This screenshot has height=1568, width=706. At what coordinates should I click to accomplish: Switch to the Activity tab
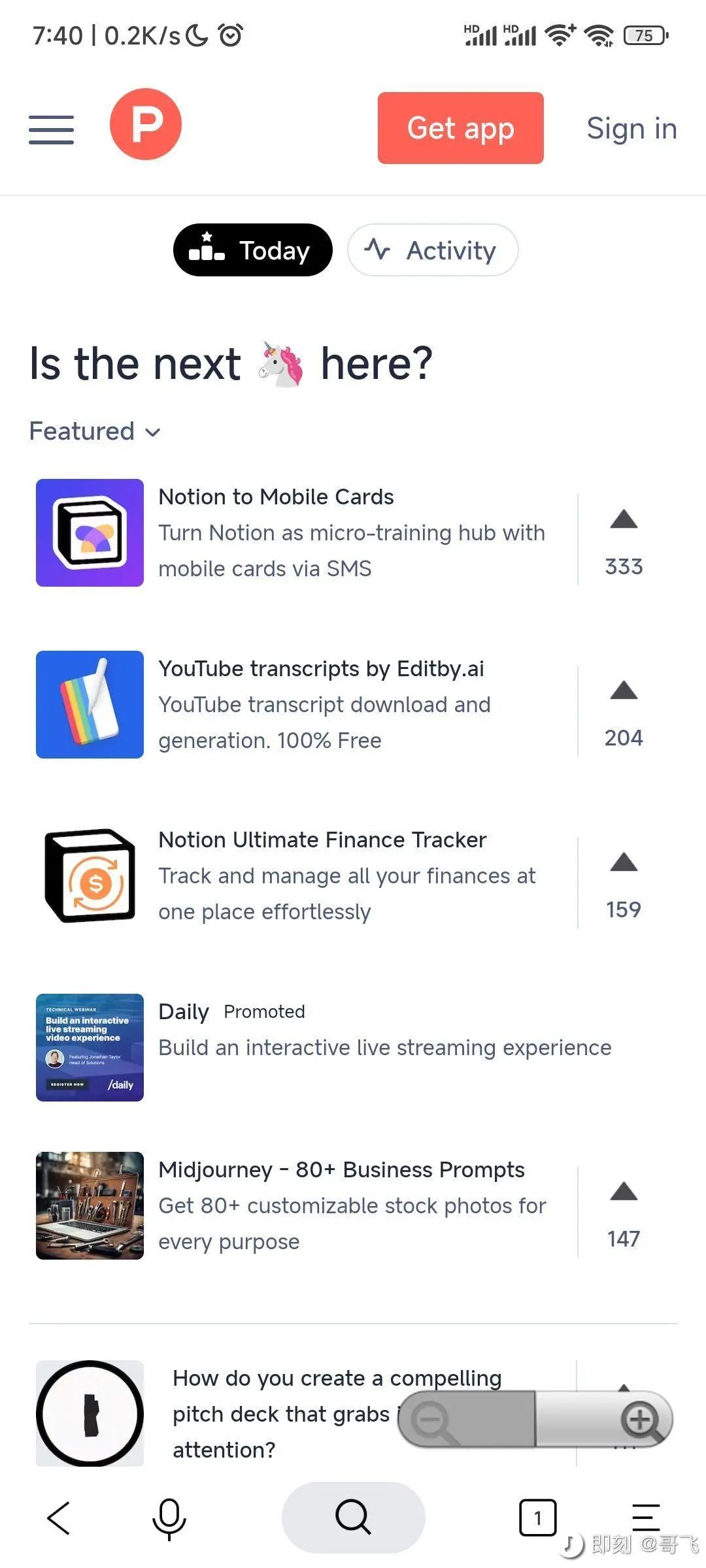(433, 250)
